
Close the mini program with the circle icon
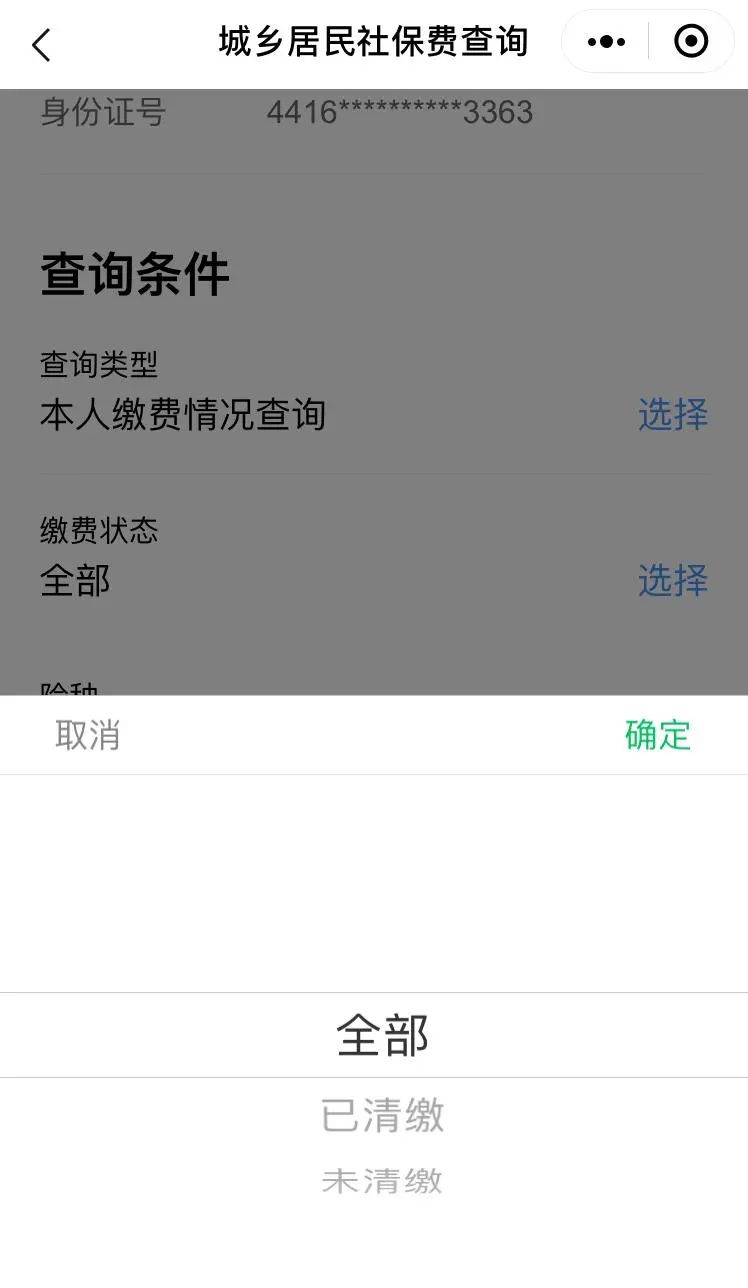(691, 42)
